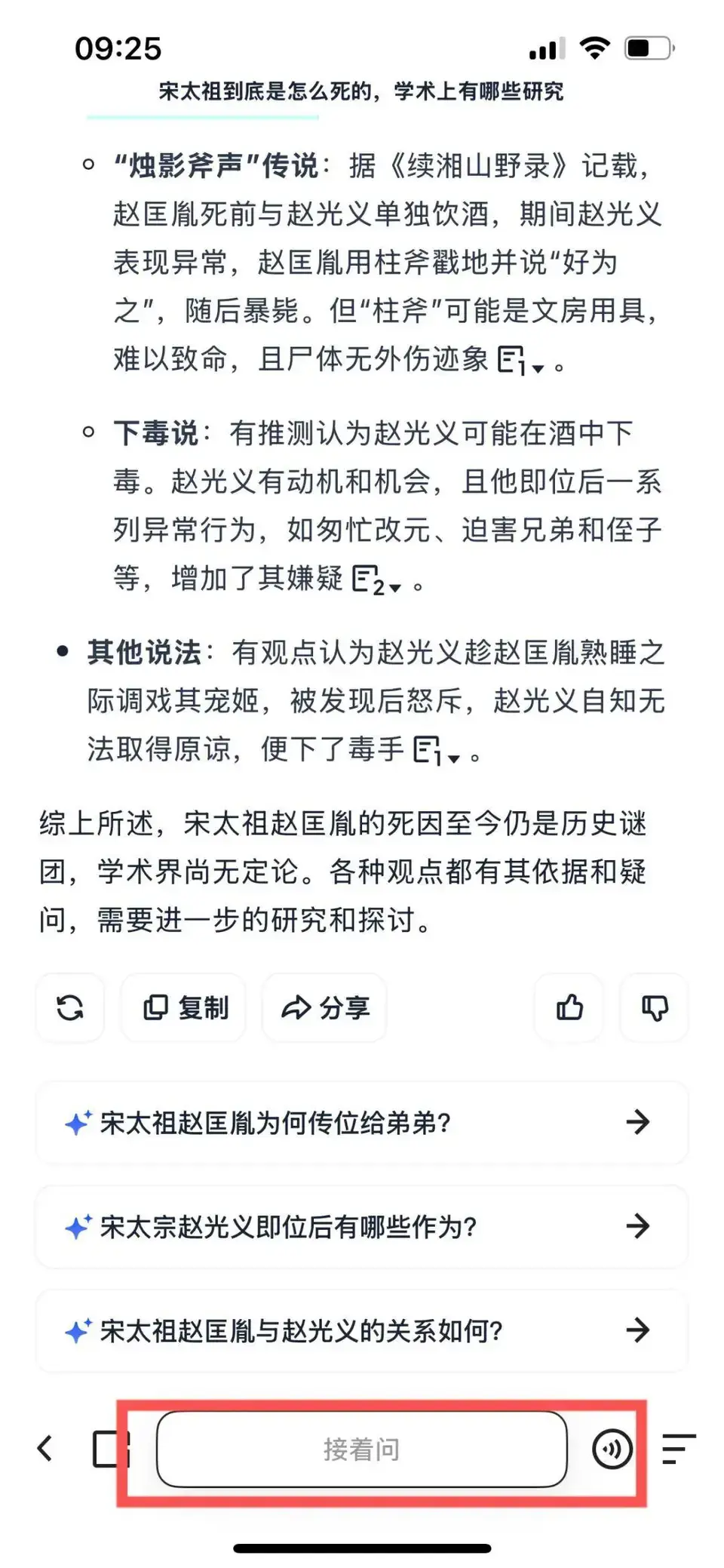The width and height of the screenshot is (724, 1568).
Task: Dislike the answer with thumbs down
Action: click(x=654, y=1007)
